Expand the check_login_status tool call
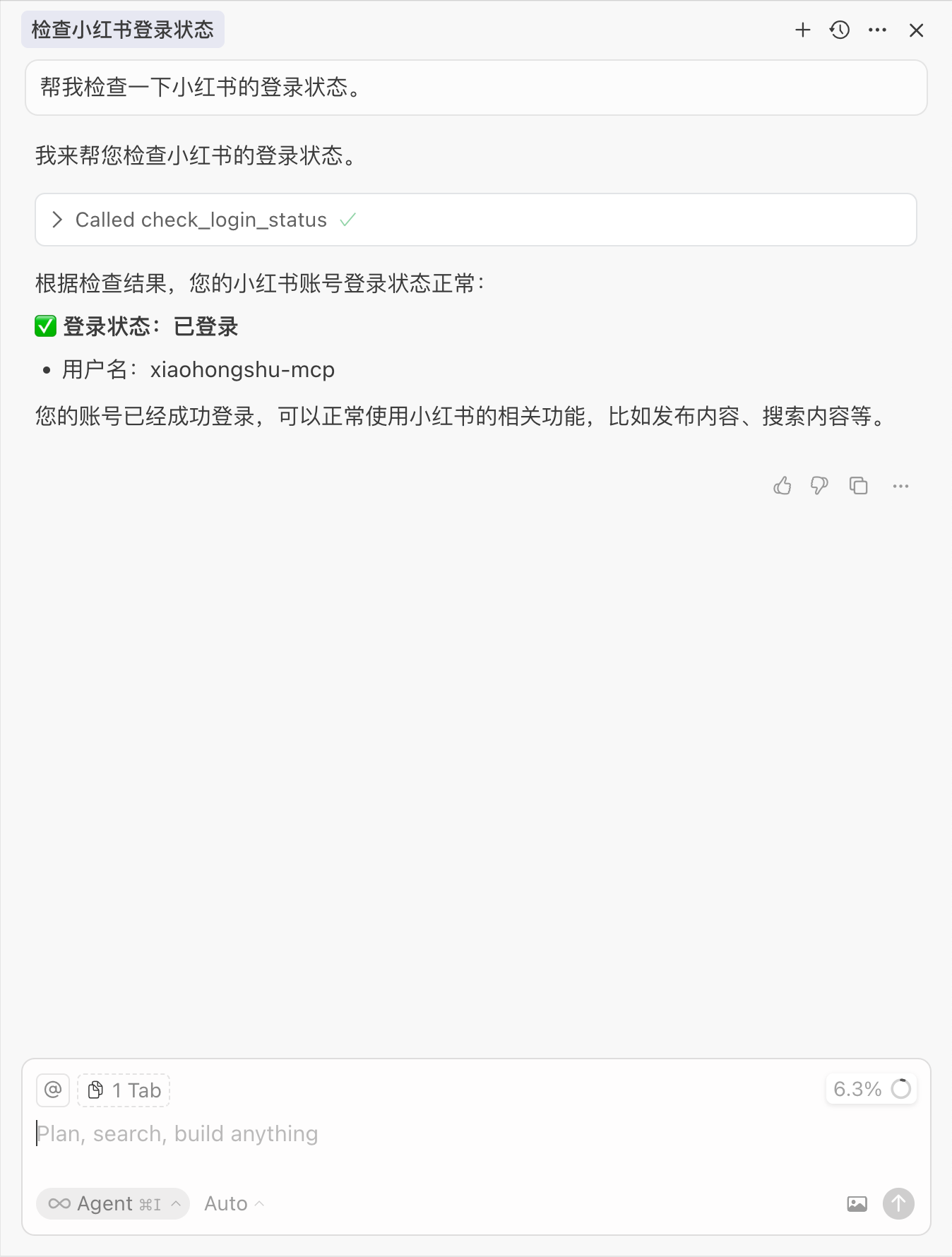The width and height of the screenshot is (952, 1257). (56, 220)
